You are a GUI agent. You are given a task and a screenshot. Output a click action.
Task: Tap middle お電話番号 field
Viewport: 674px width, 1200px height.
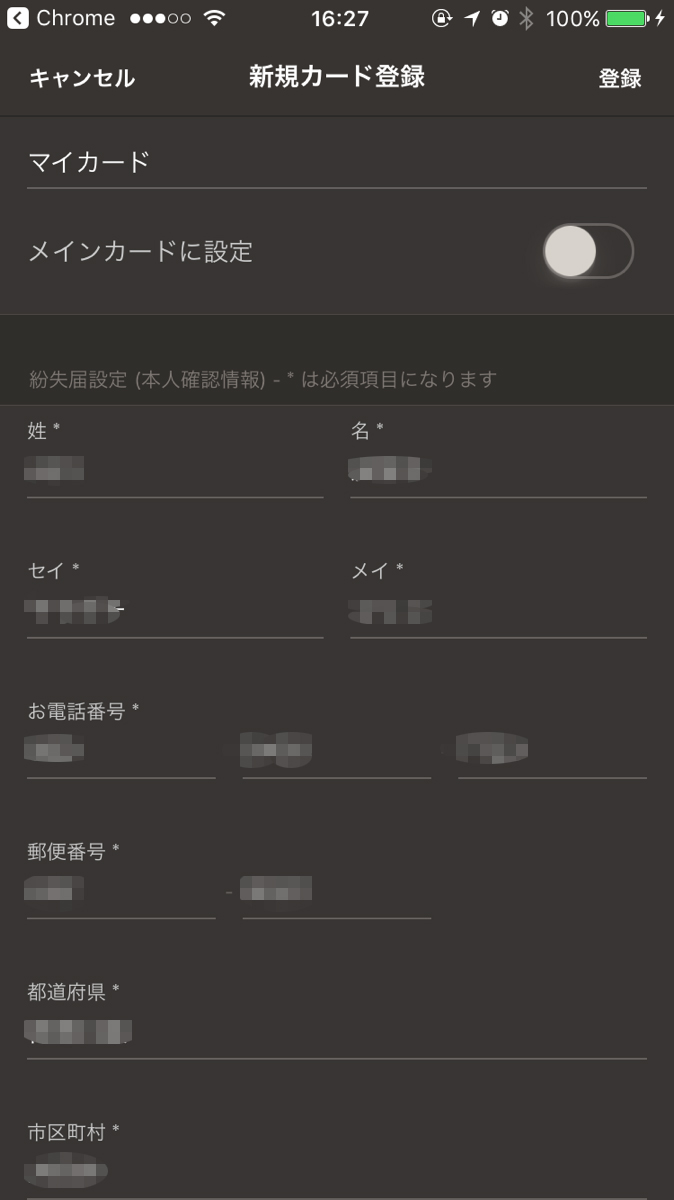337,750
